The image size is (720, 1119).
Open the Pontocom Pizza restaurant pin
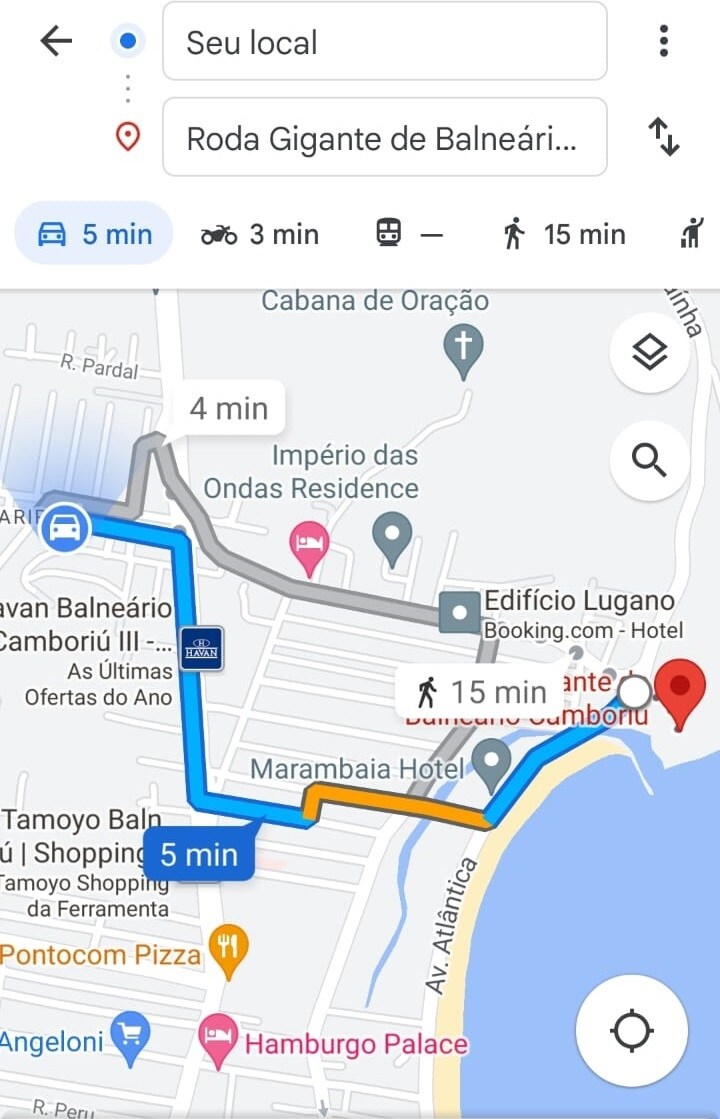(x=229, y=950)
